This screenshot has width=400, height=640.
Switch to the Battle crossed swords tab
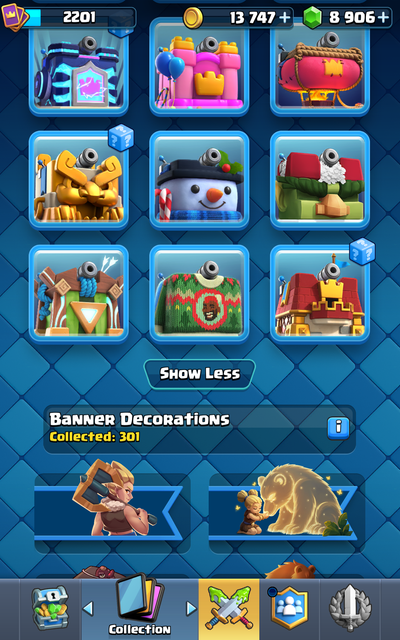click(x=229, y=608)
